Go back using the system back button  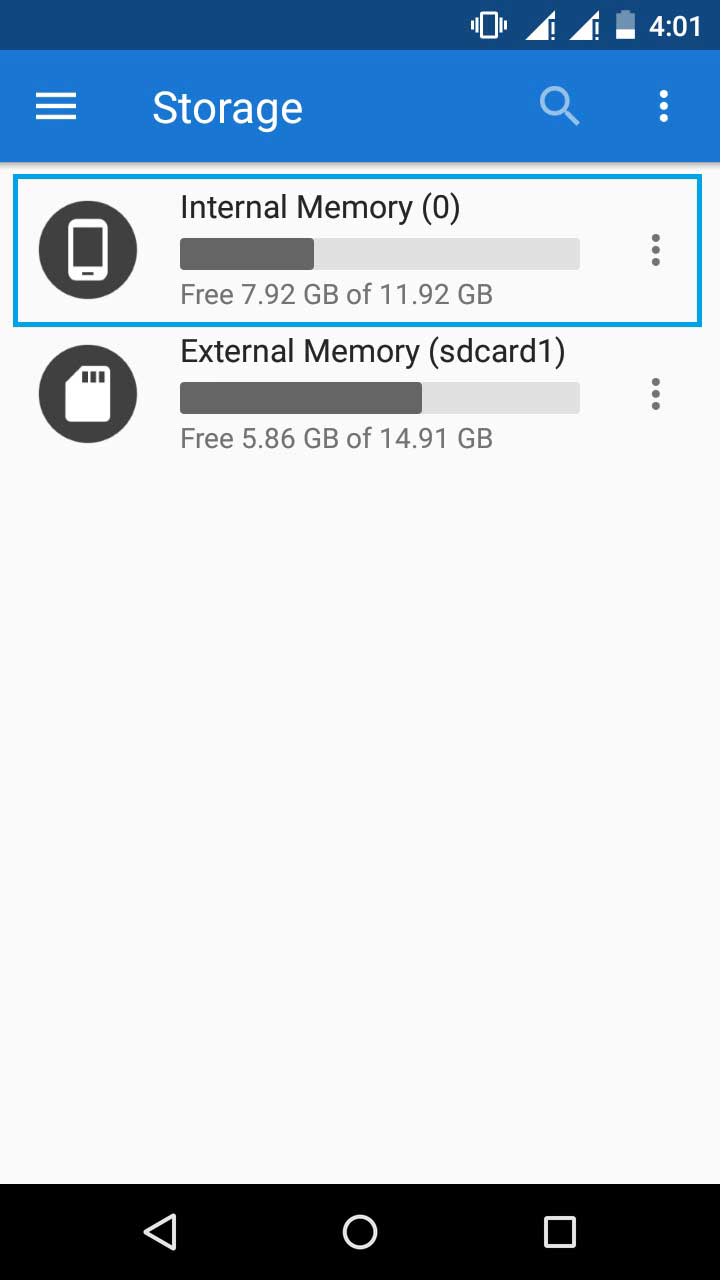pos(160,1232)
